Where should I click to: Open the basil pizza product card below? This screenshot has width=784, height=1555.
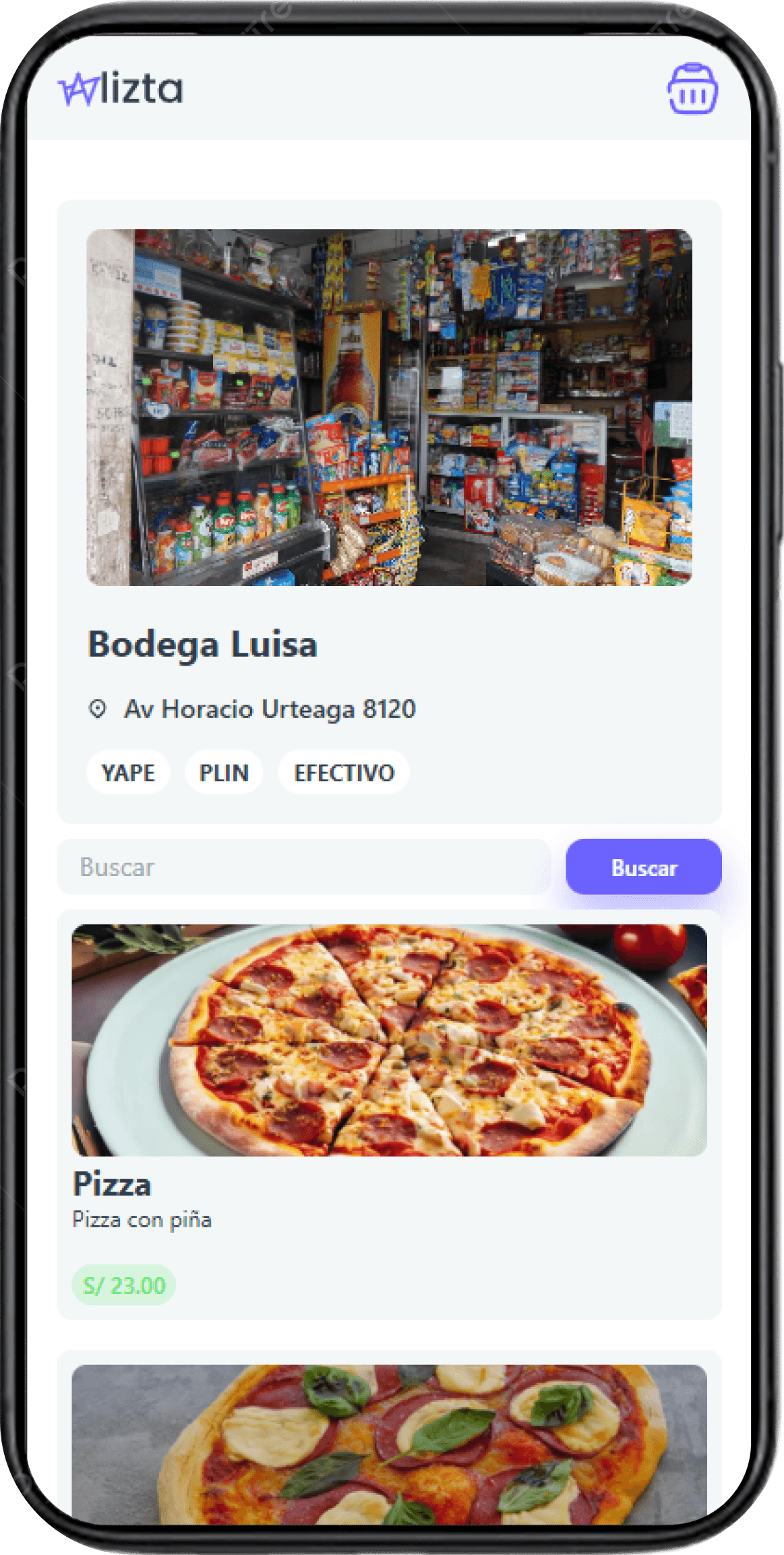389,1443
